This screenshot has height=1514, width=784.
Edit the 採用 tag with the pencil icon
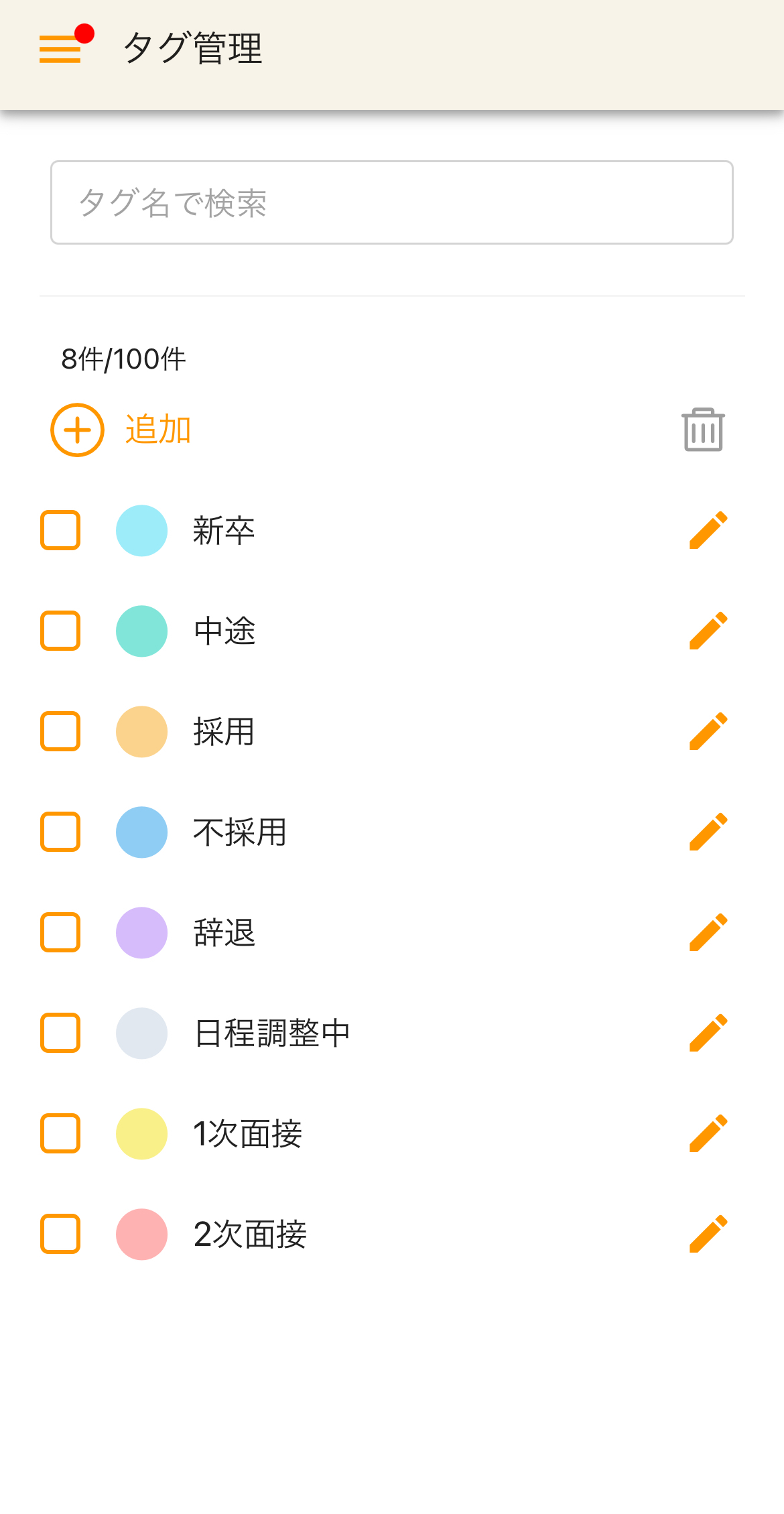coord(708,731)
